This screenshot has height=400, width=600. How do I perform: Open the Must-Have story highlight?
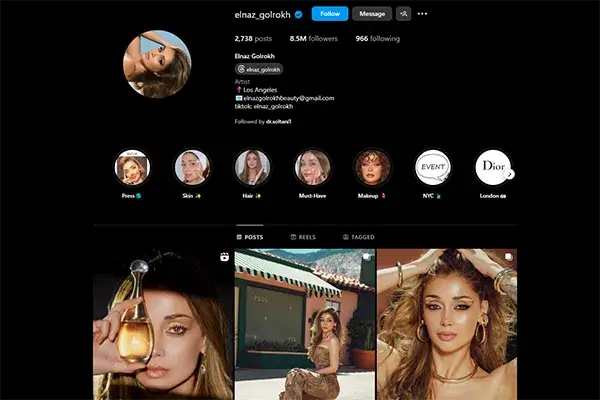coord(312,167)
